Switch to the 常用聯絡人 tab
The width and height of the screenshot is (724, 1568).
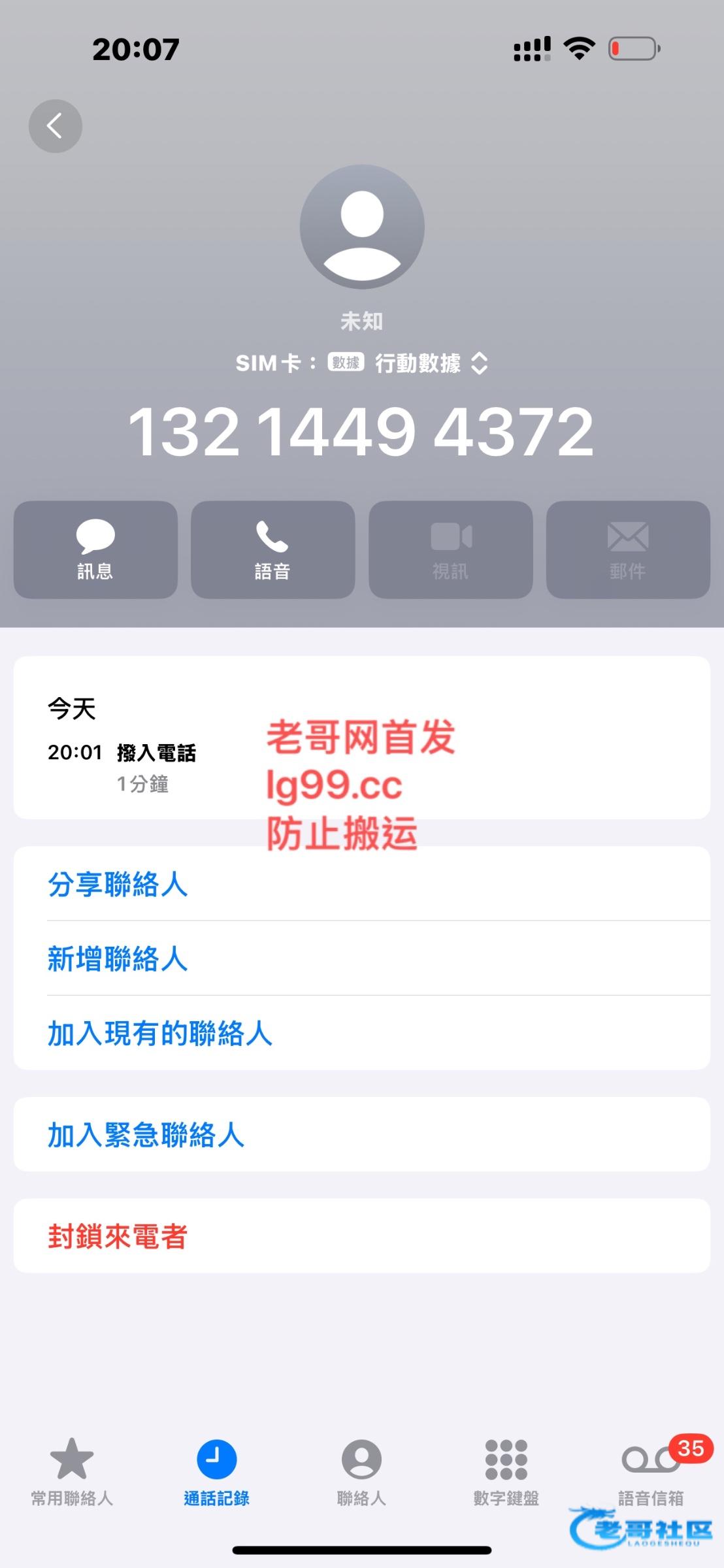coord(72,1471)
